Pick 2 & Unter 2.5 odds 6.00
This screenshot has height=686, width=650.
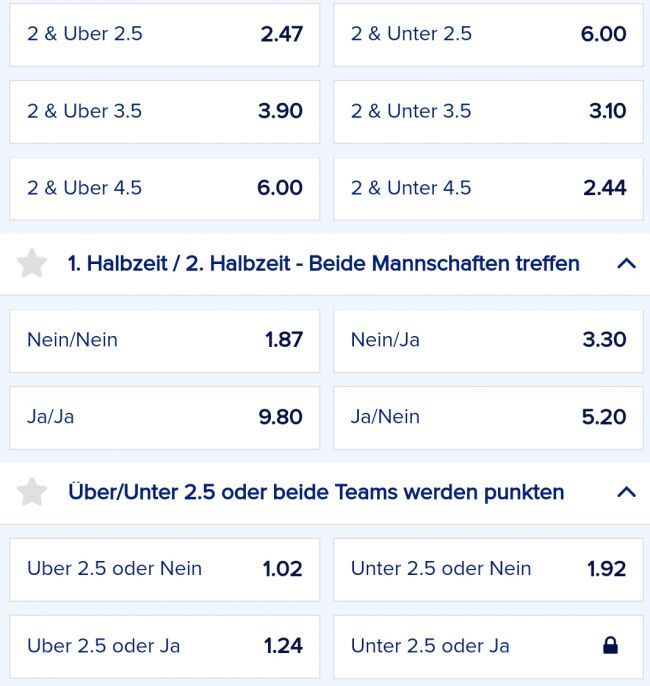click(488, 34)
